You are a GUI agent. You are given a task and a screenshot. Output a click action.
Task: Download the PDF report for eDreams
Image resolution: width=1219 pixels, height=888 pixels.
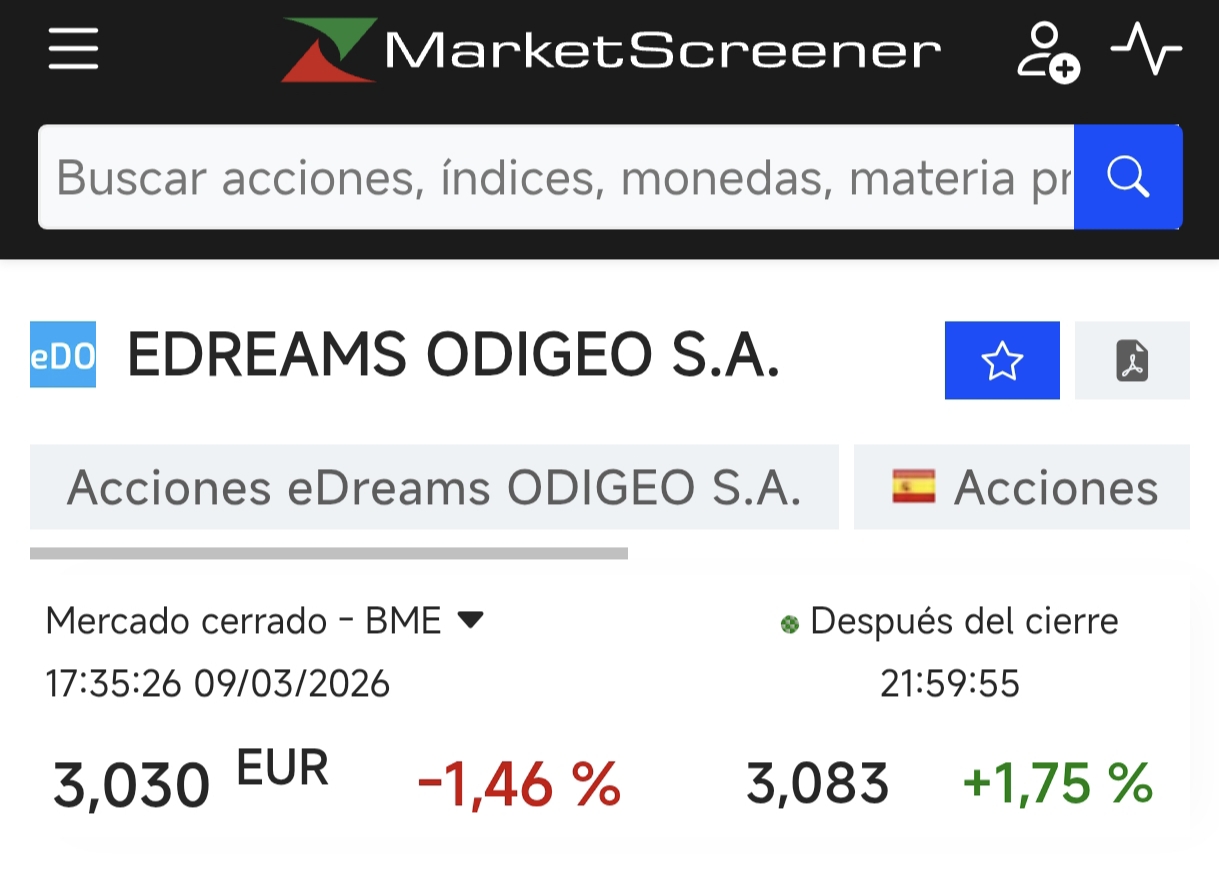(1132, 361)
